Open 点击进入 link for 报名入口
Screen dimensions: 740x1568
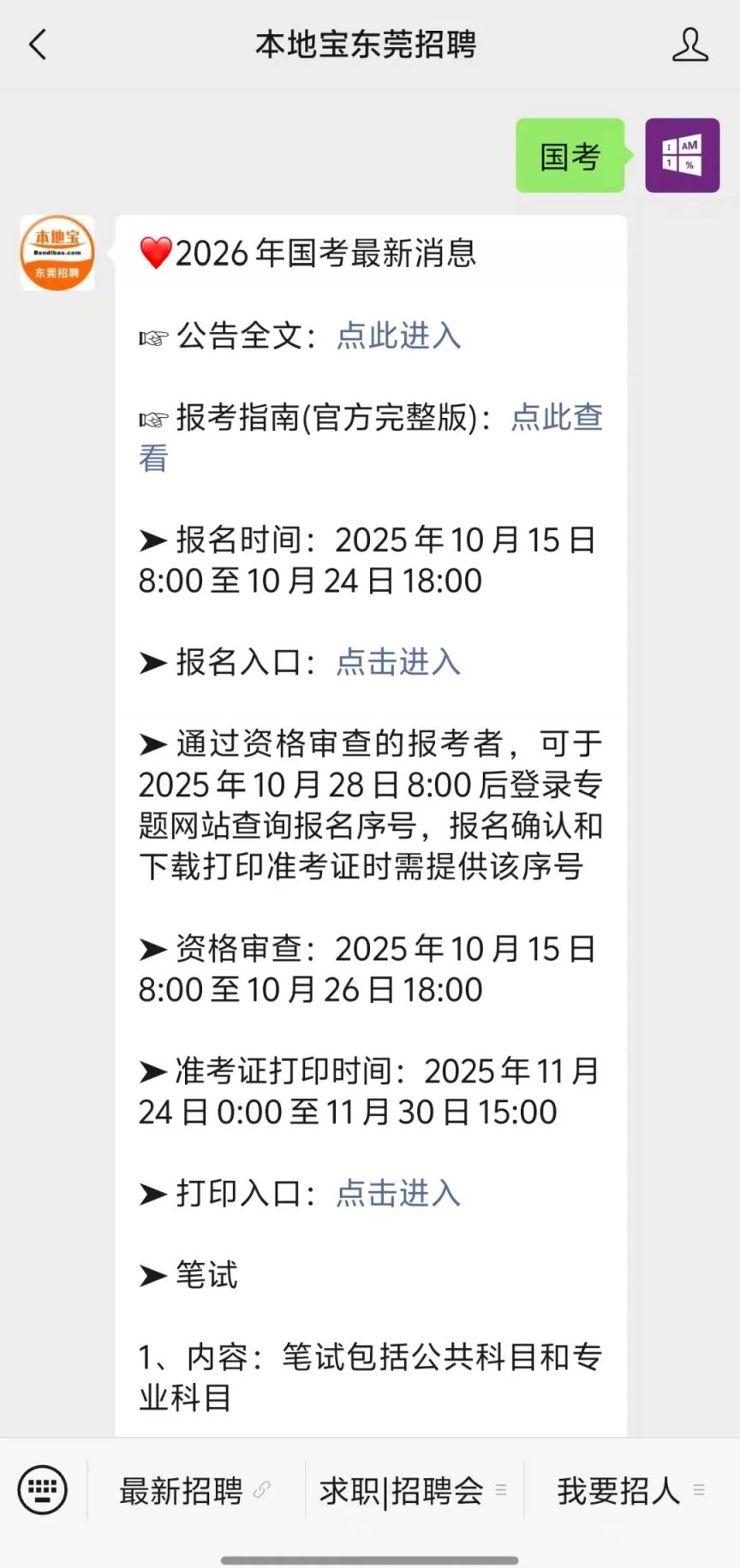[398, 662]
